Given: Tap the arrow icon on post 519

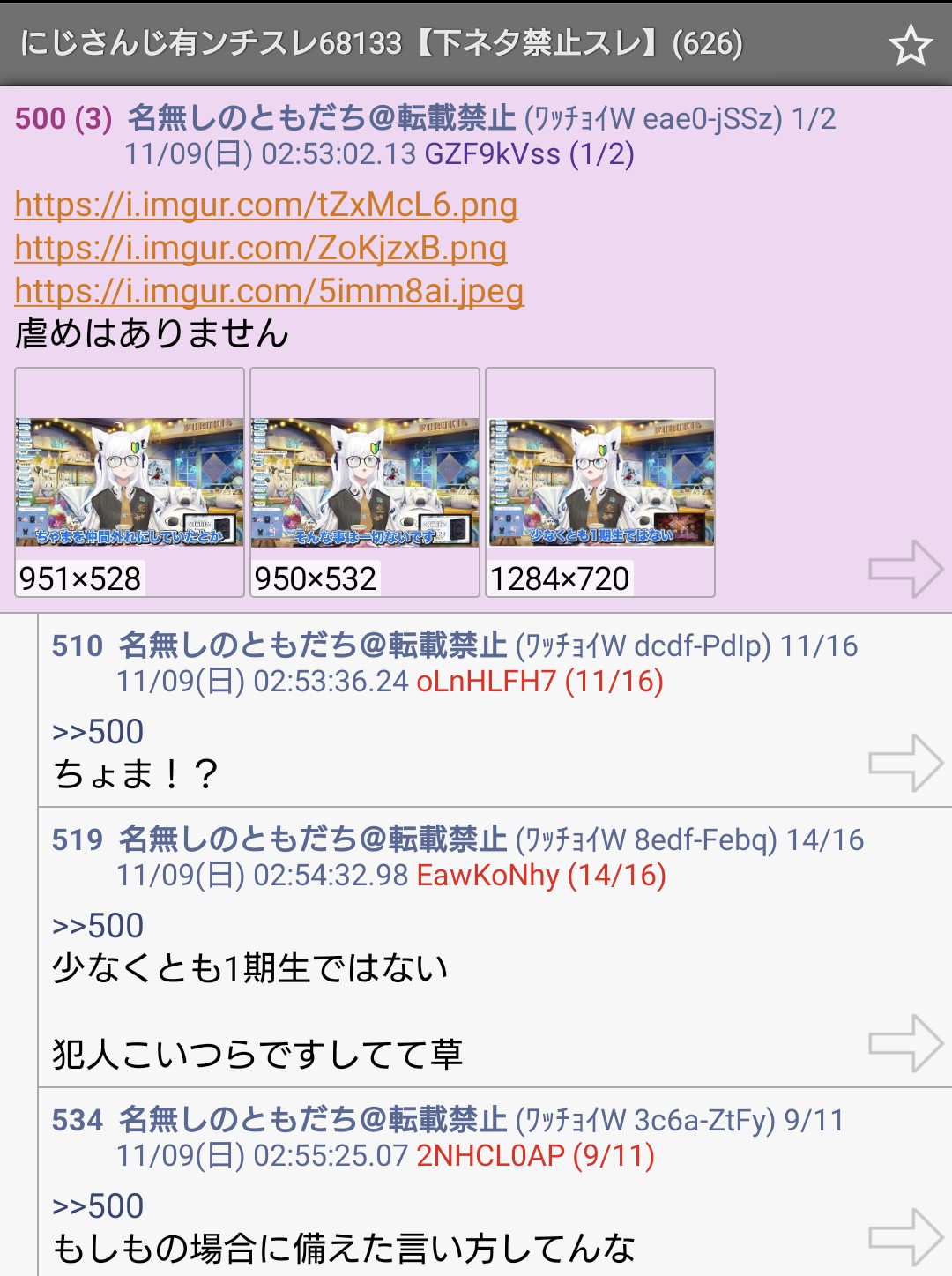Looking at the screenshot, I should [905, 1043].
